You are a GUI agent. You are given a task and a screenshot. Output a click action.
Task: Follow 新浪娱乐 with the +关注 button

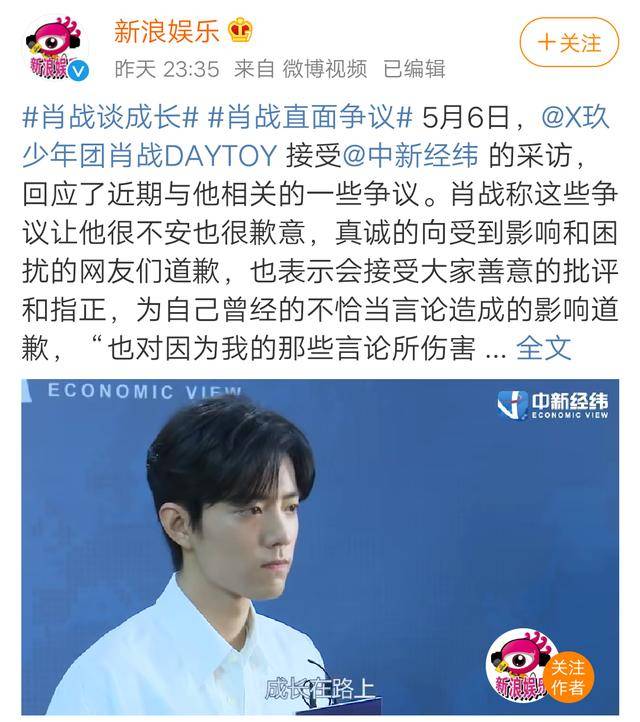point(571,44)
